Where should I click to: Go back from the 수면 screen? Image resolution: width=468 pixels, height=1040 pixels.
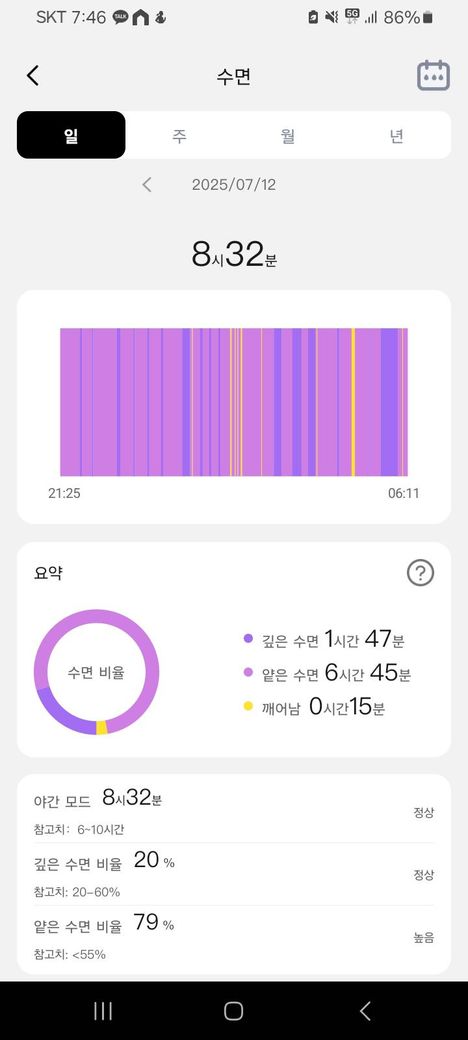tap(32, 76)
